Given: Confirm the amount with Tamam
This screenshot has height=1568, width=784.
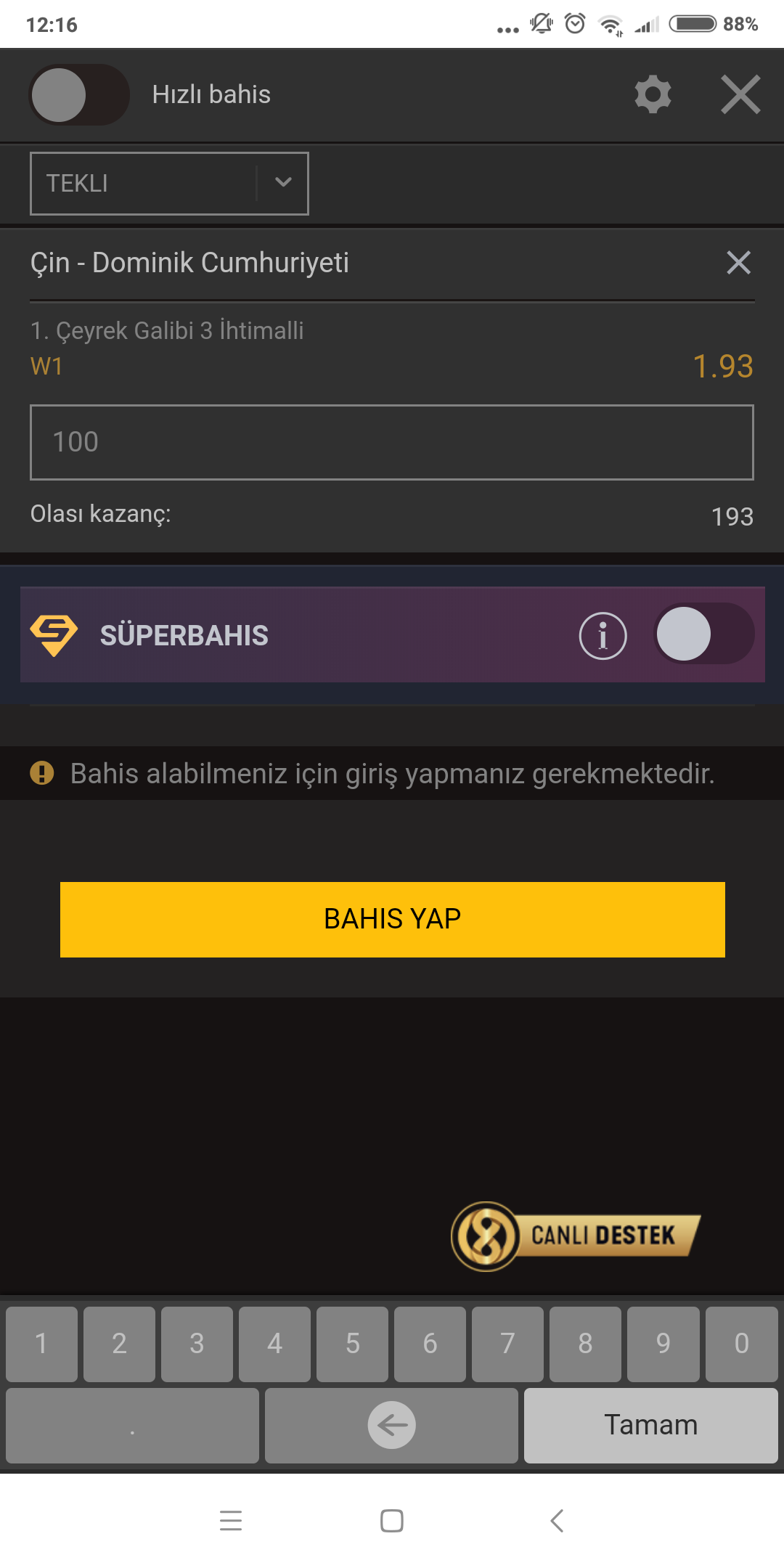Looking at the screenshot, I should [650, 1425].
